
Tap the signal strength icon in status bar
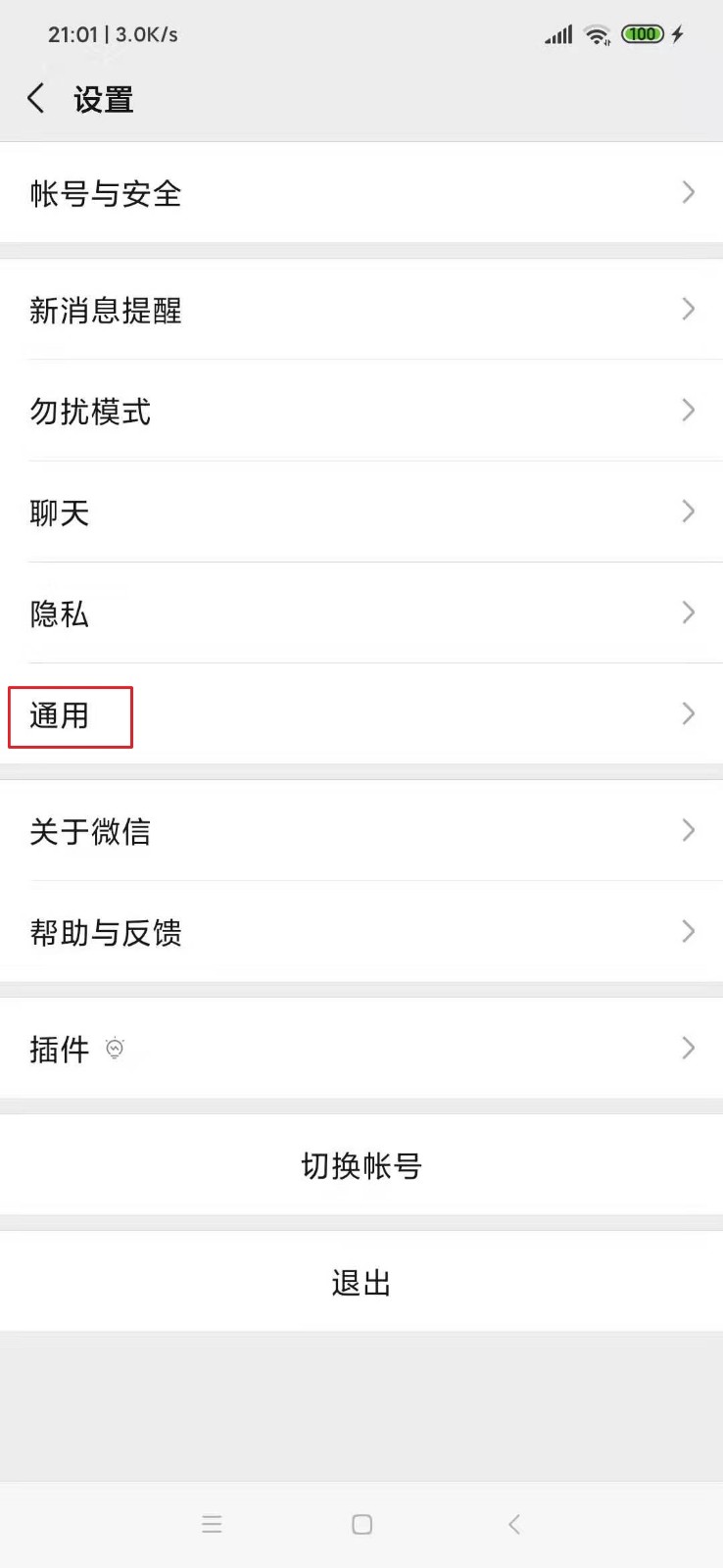pyautogui.click(x=557, y=34)
